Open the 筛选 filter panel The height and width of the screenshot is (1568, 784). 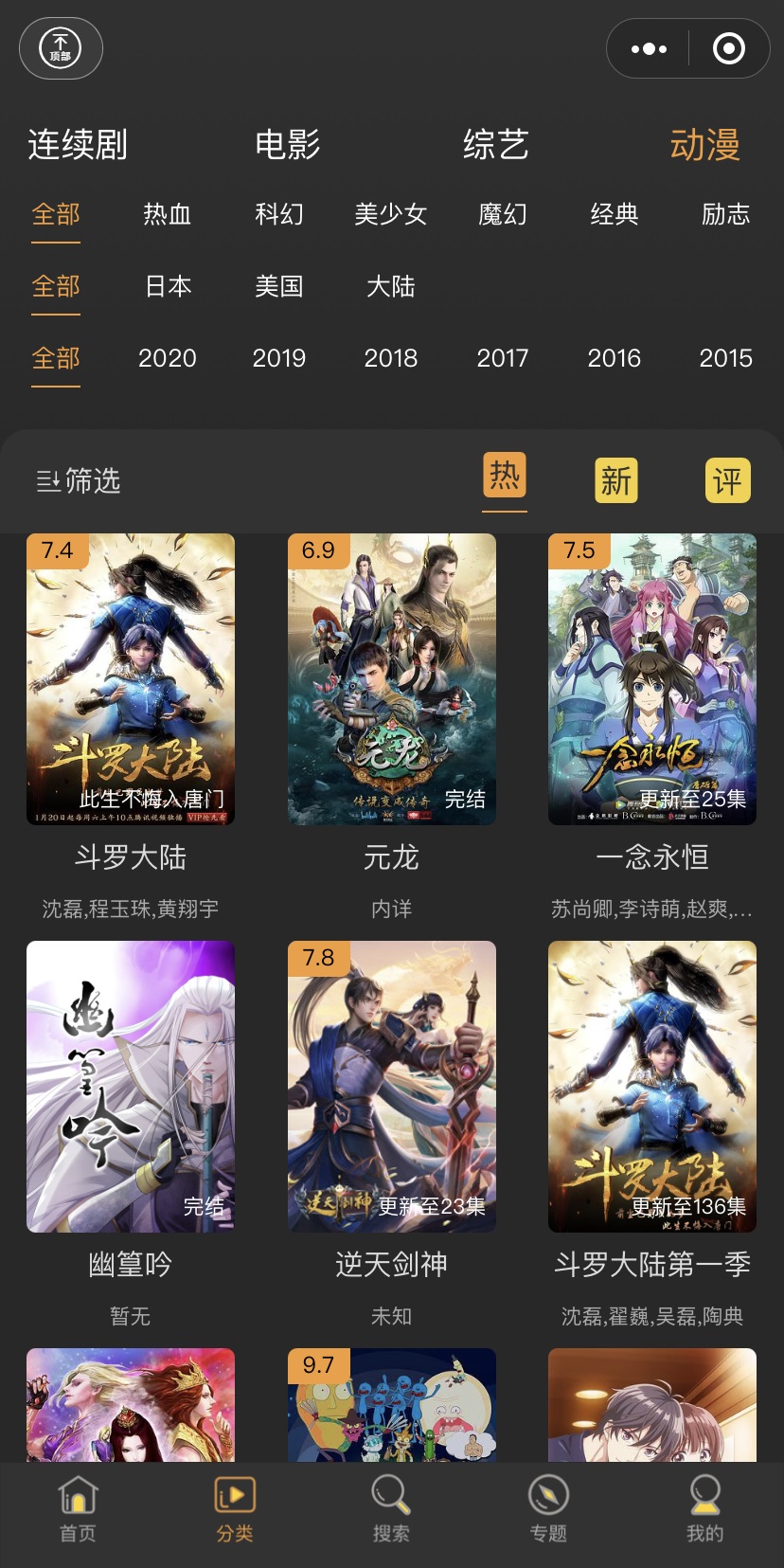click(79, 481)
